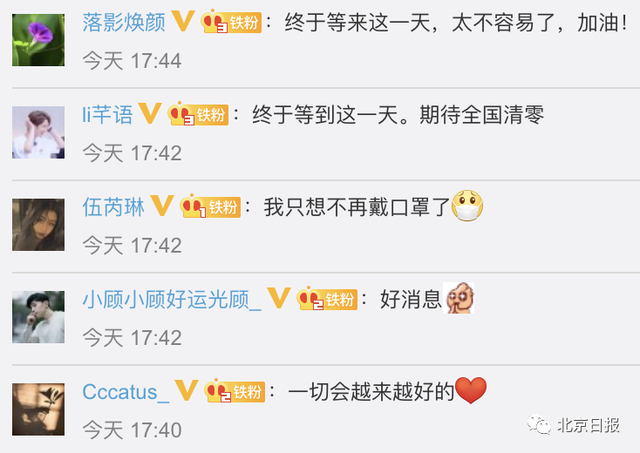The image size is (640, 453).
Task: Open comment 期待全国清零
Action: coord(398,114)
